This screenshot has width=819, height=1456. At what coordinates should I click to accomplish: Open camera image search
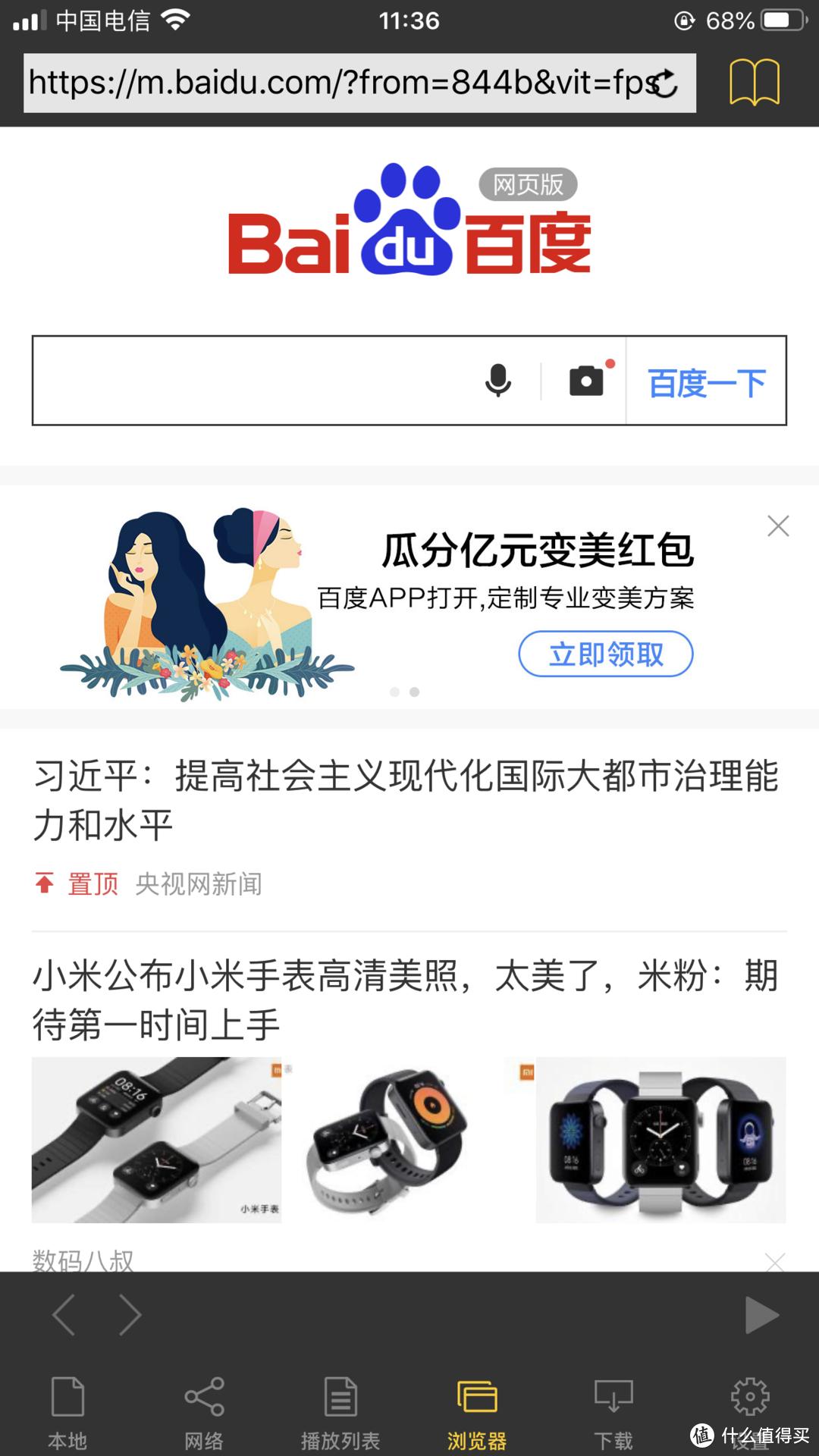(586, 381)
